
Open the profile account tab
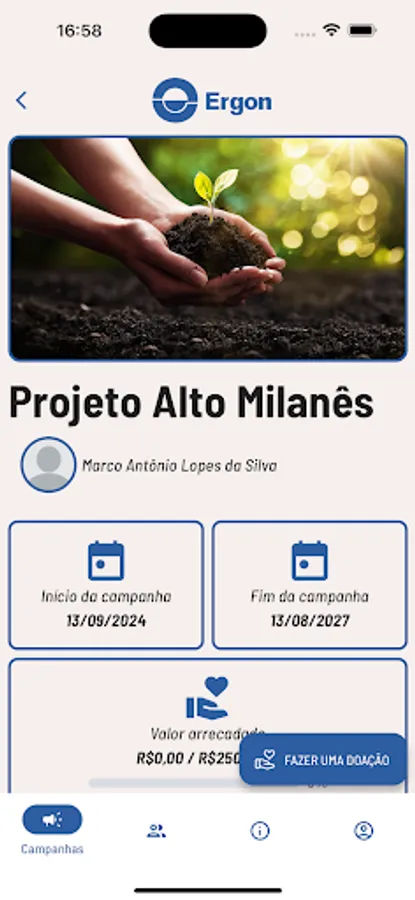tap(363, 831)
